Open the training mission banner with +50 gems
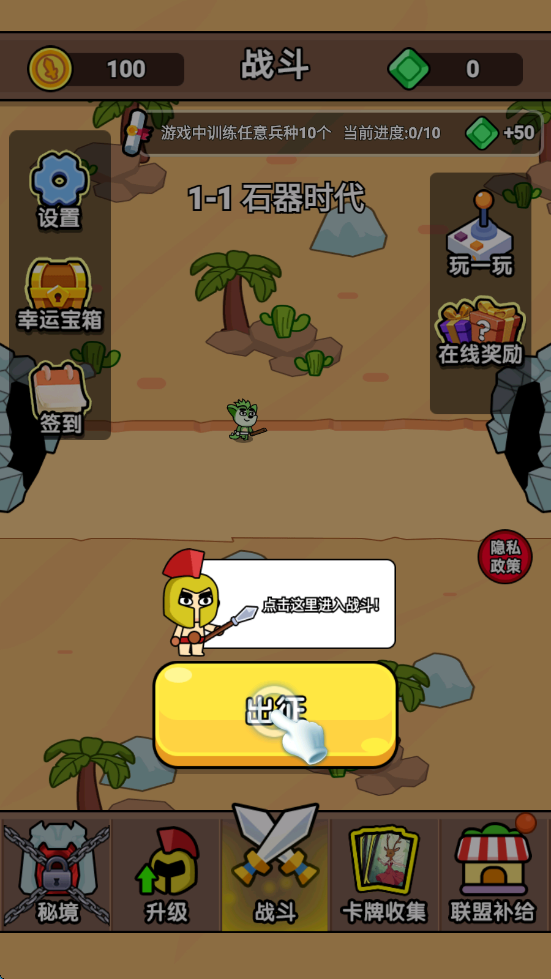551x979 pixels. tap(333, 132)
